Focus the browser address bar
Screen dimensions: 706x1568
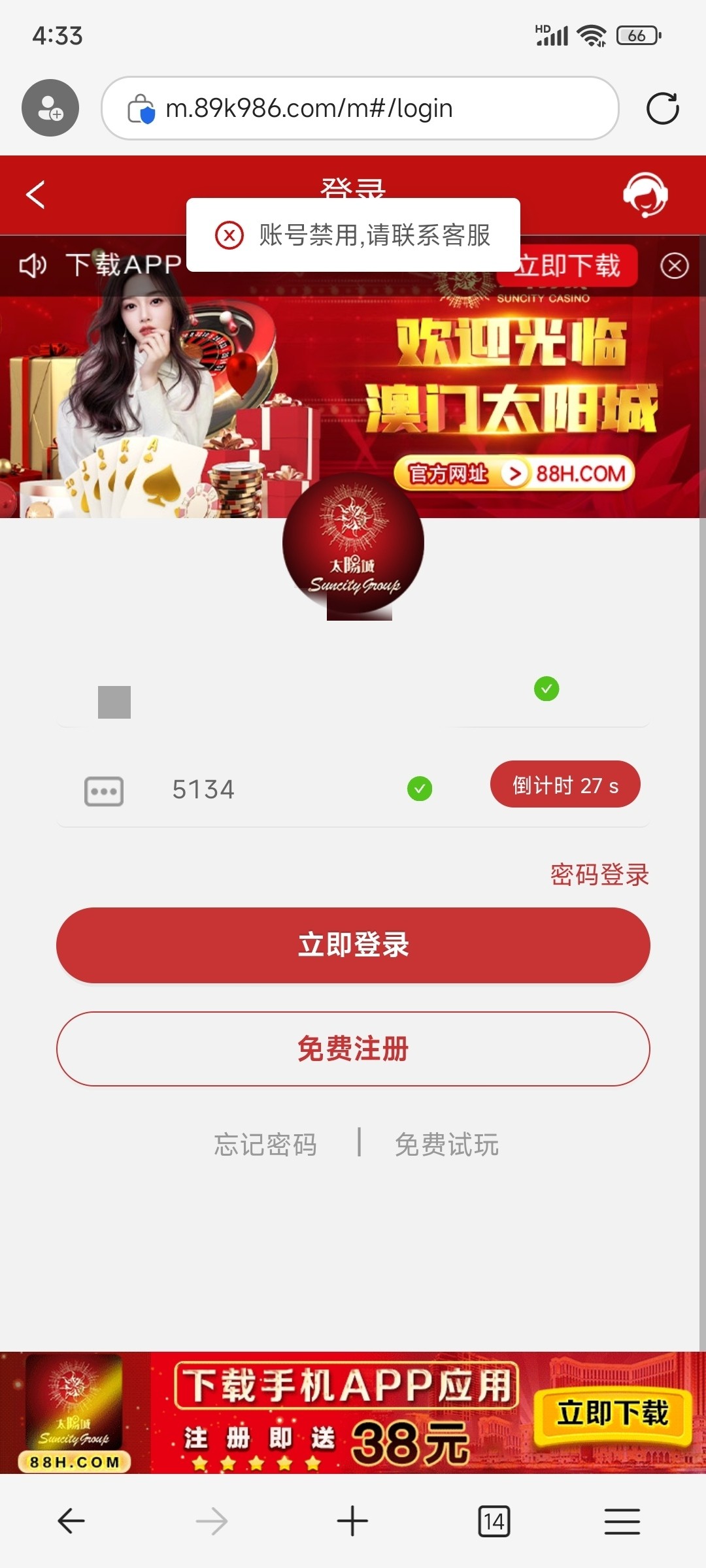360,108
